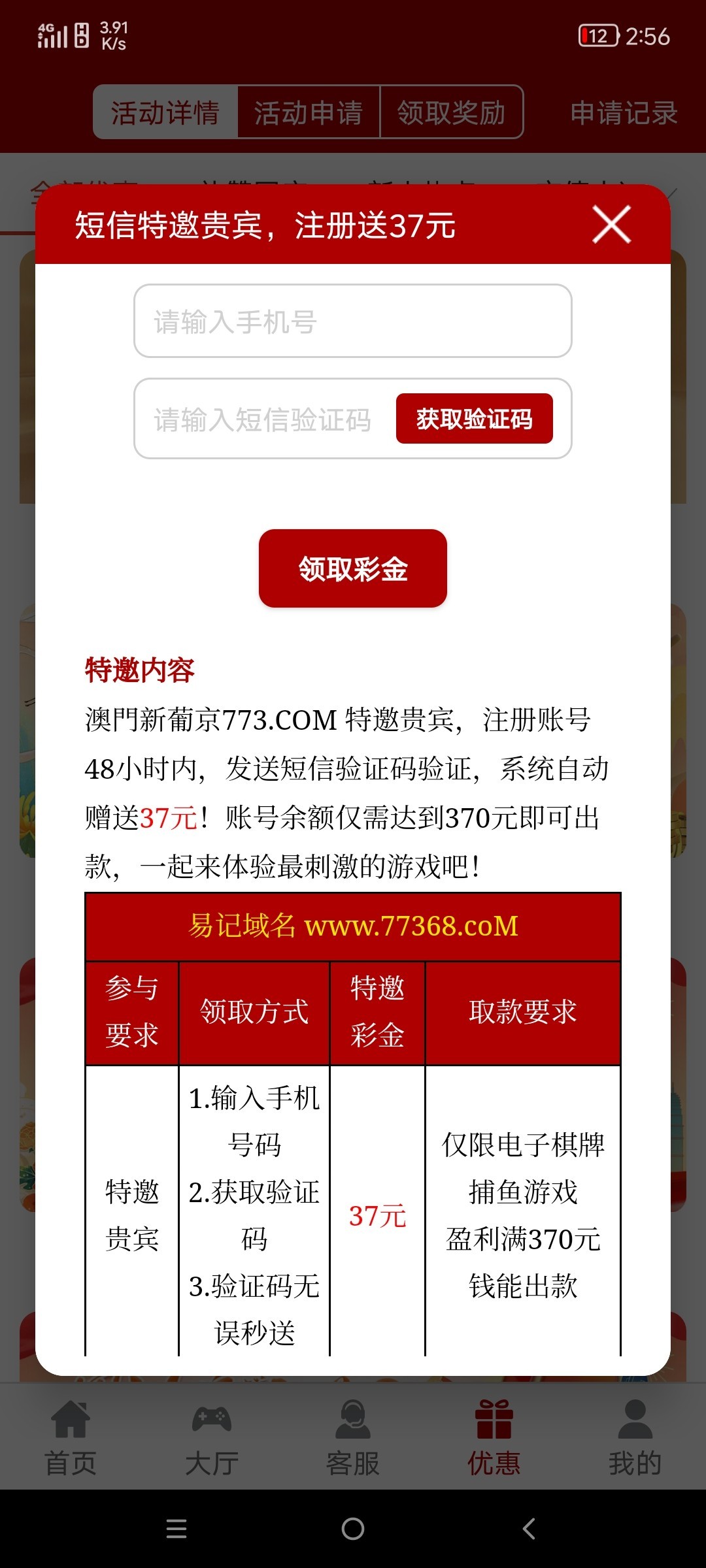Tap the system home button
The image size is (706, 1568).
353,1529
